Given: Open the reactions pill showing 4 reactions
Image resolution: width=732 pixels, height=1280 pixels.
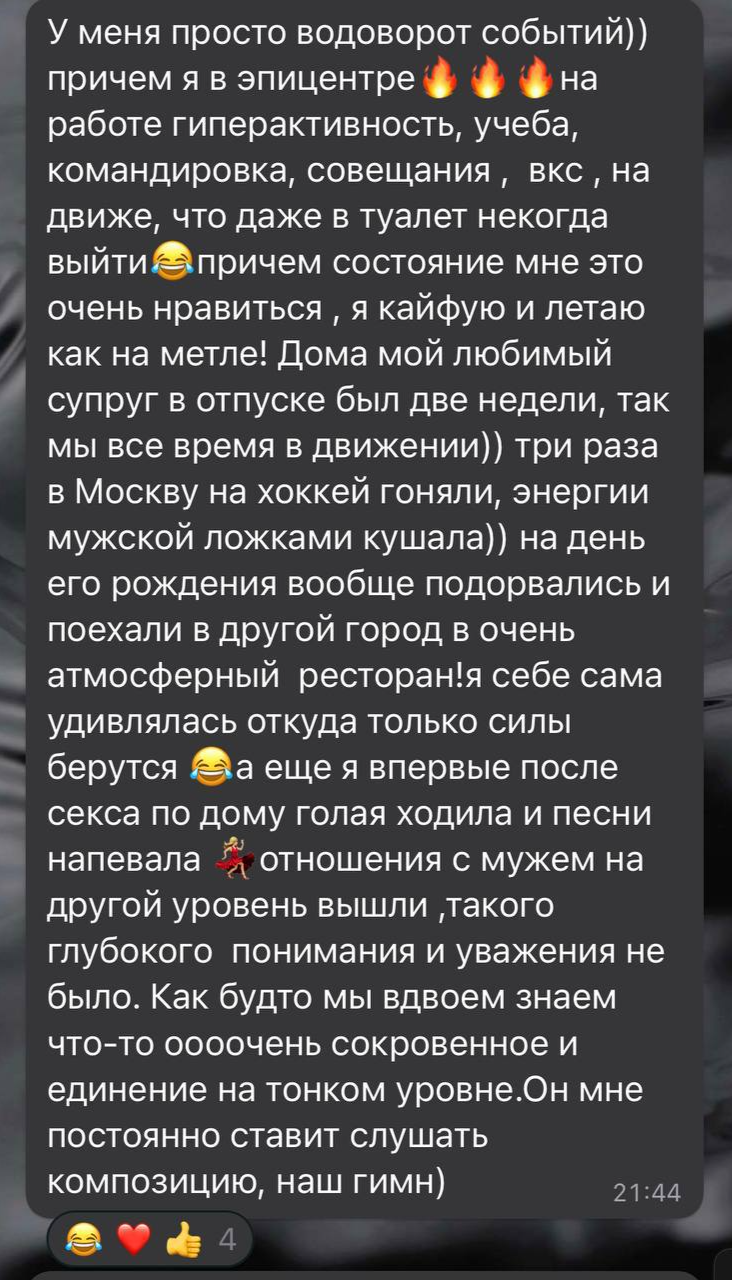Looking at the screenshot, I should (150, 1241).
